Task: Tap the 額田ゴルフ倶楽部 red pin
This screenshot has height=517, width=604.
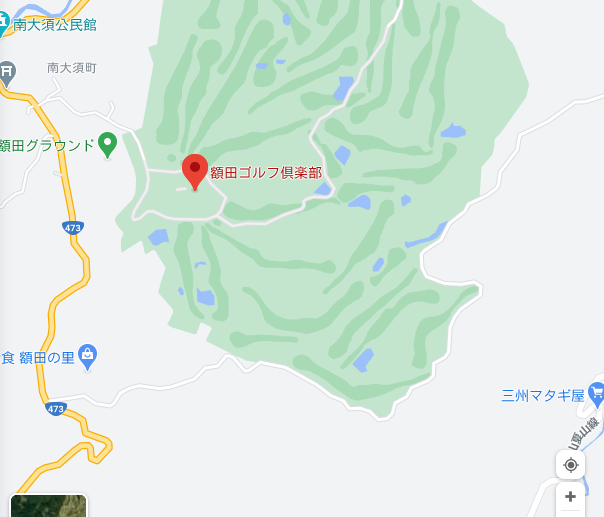Action: [194, 171]
